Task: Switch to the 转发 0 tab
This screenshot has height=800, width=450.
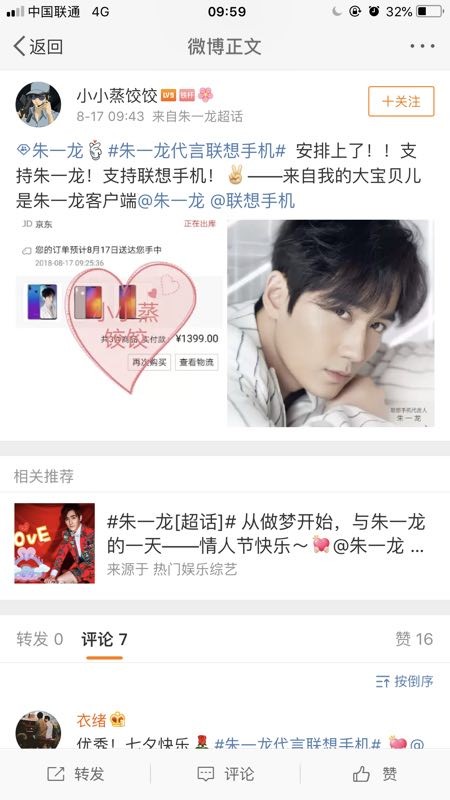Action: point(39,639)
